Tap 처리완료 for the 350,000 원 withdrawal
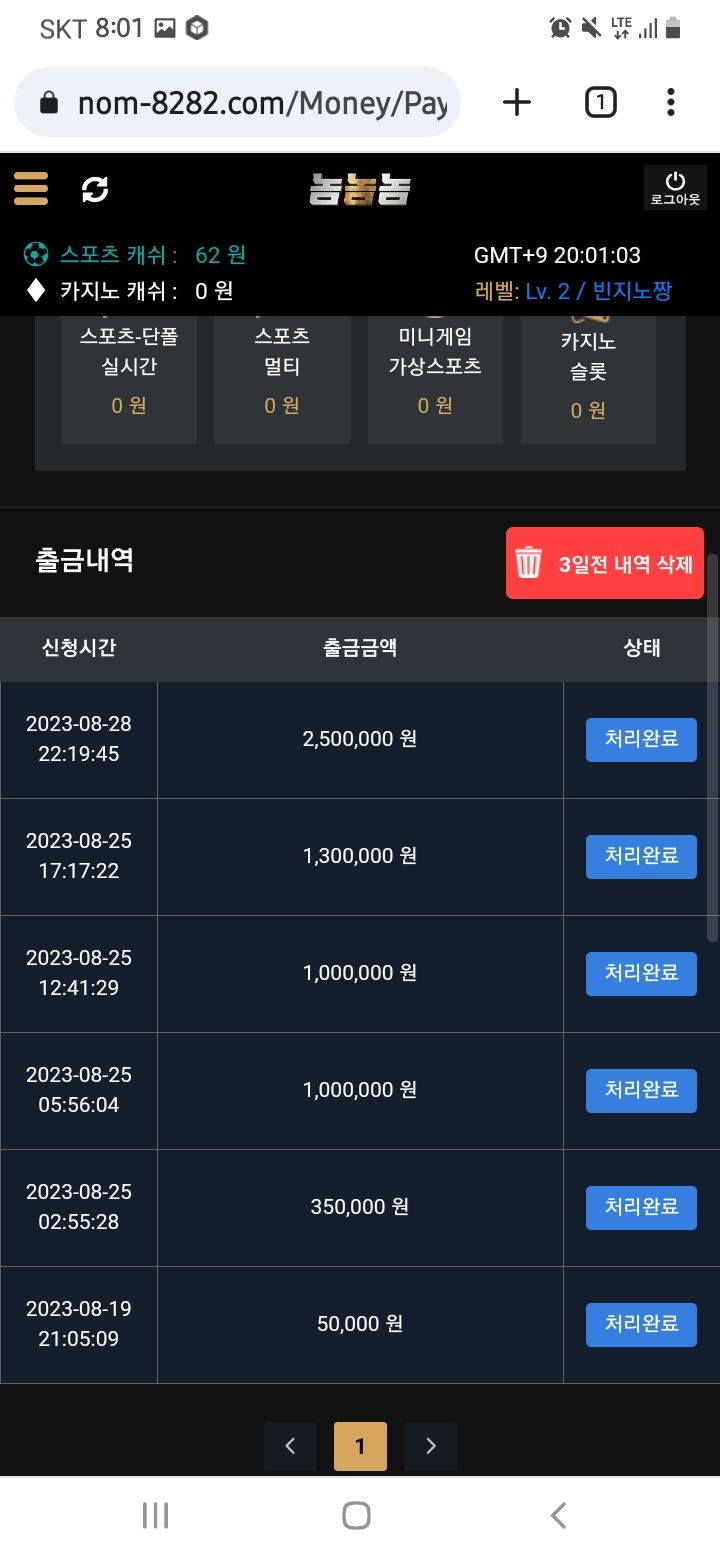The image size is (720, 1560). click(x=641, y=1207)
